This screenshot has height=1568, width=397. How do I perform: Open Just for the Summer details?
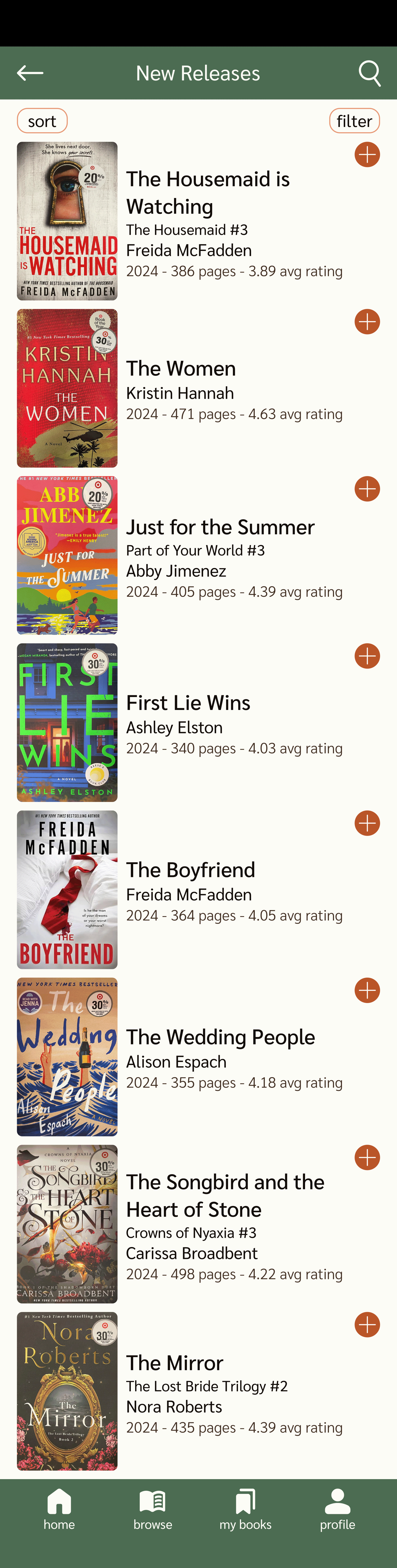pos(220,527)
